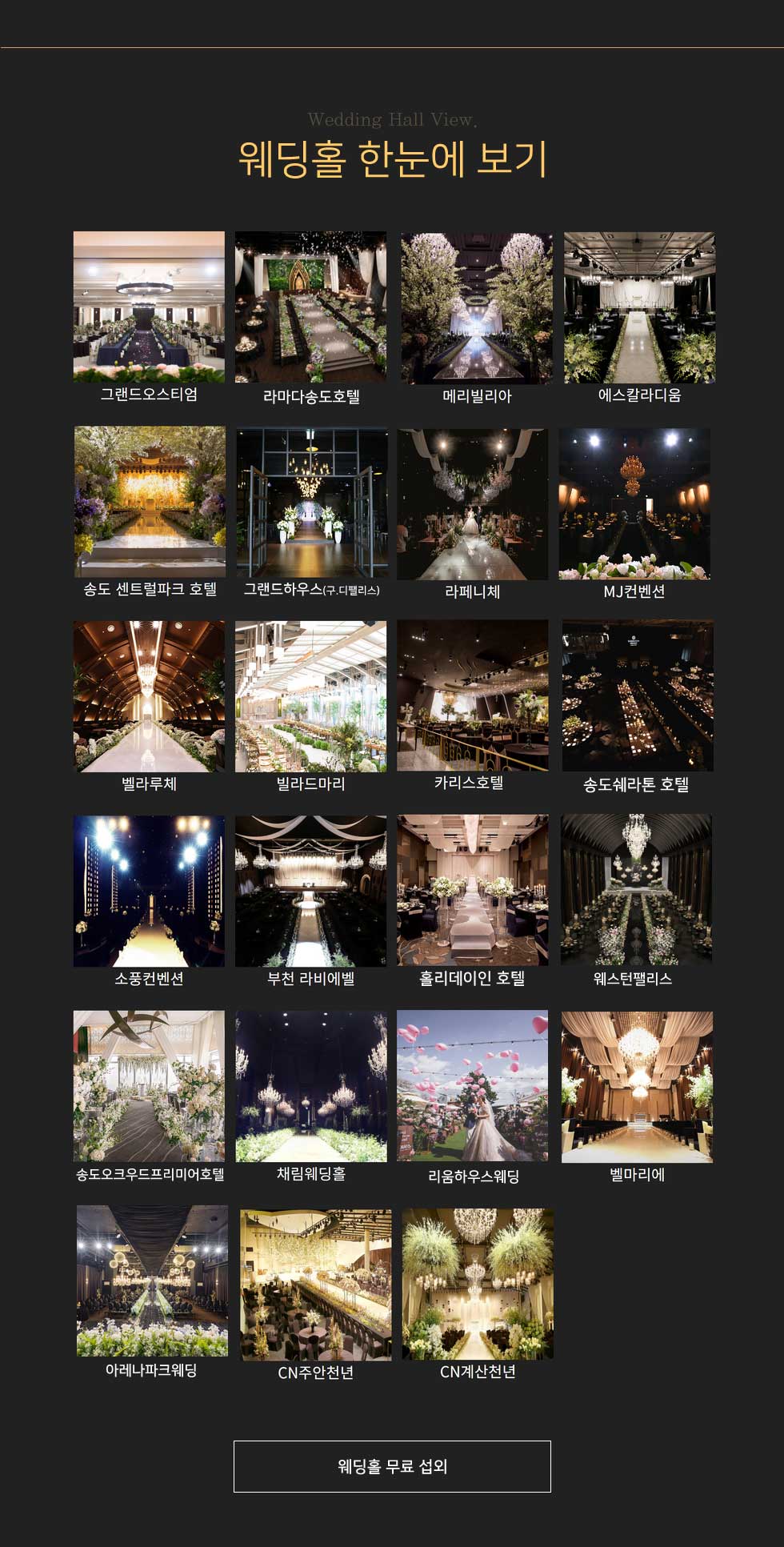Screen dimensions: 784x1547
Task: View the 라마다송도호텔 wedding hall
Action: coord(310,307)
